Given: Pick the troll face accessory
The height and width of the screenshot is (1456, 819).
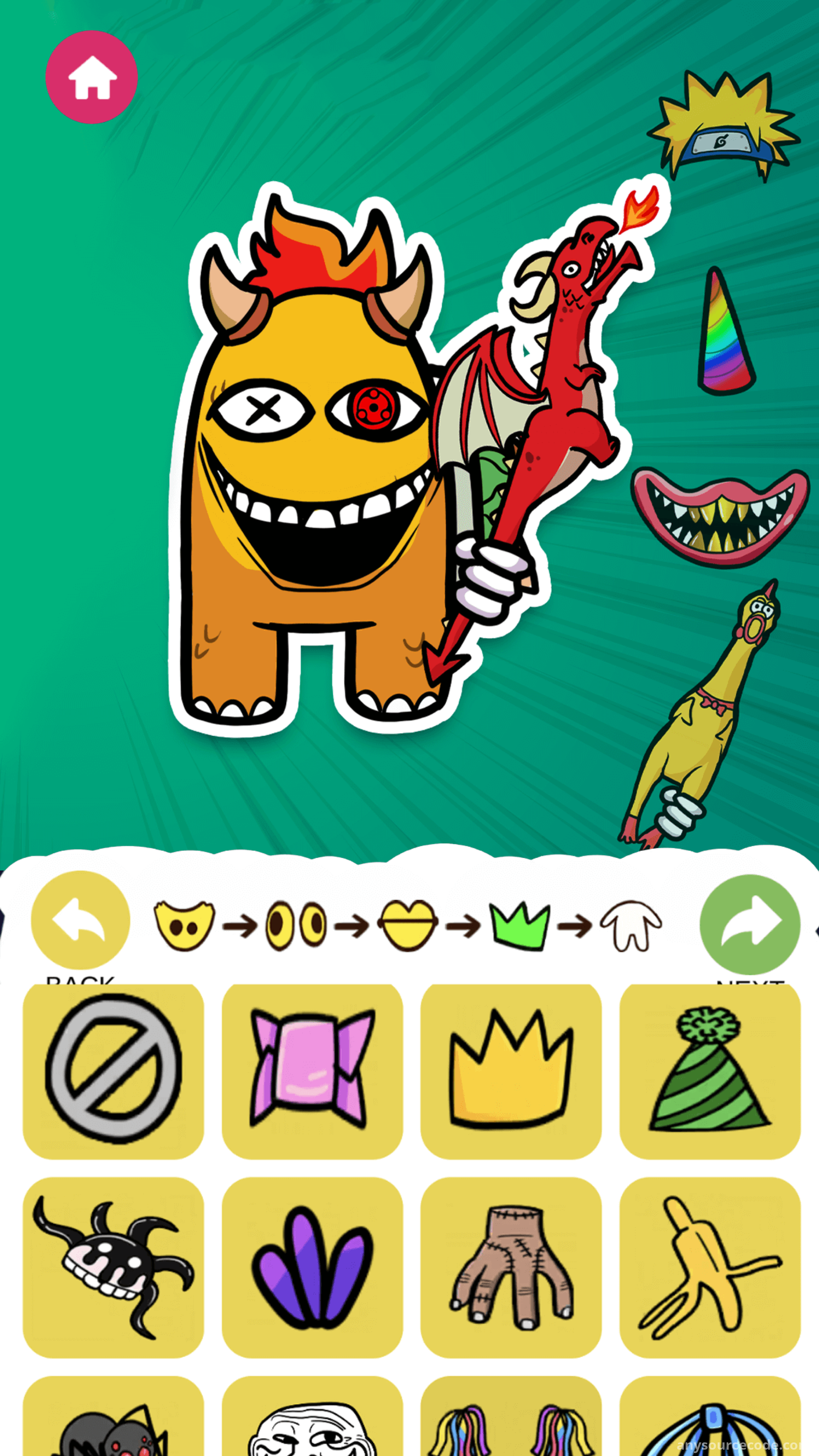Looking at the screenshot, I should (x=313, y=1417).
